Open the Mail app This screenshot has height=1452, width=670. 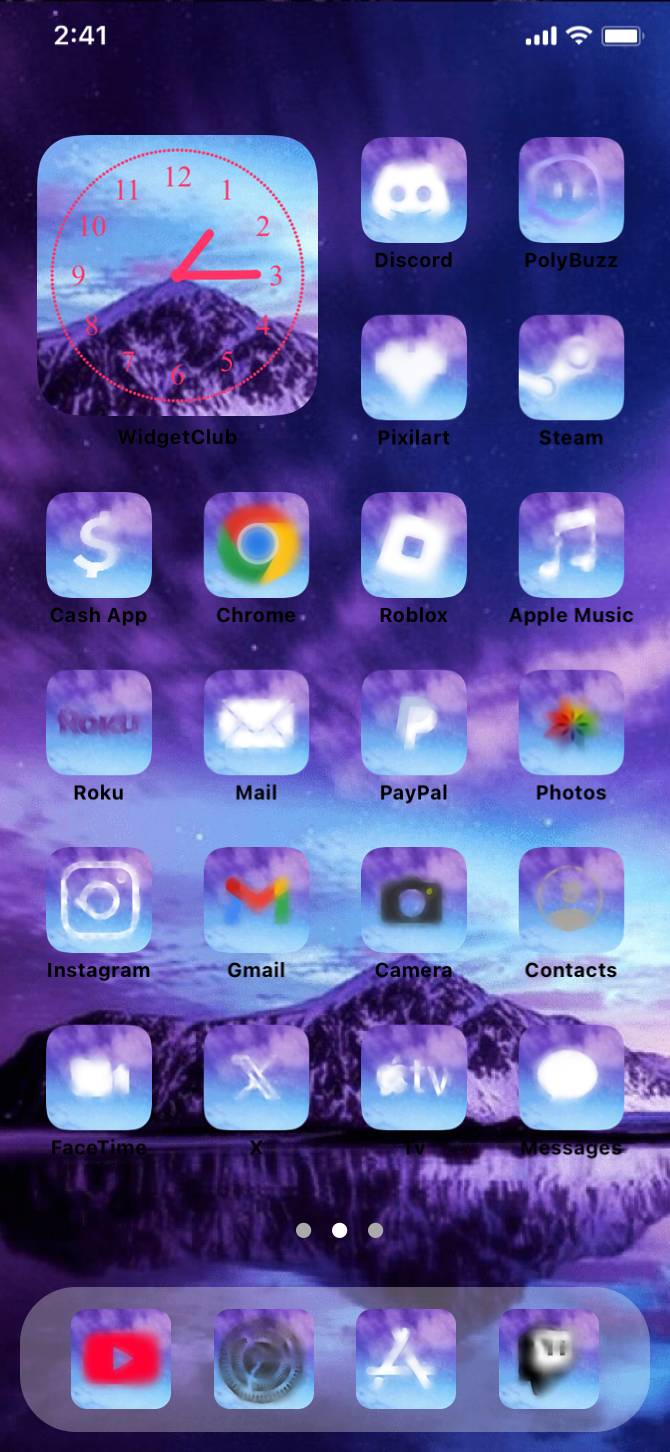pos(256,723)
